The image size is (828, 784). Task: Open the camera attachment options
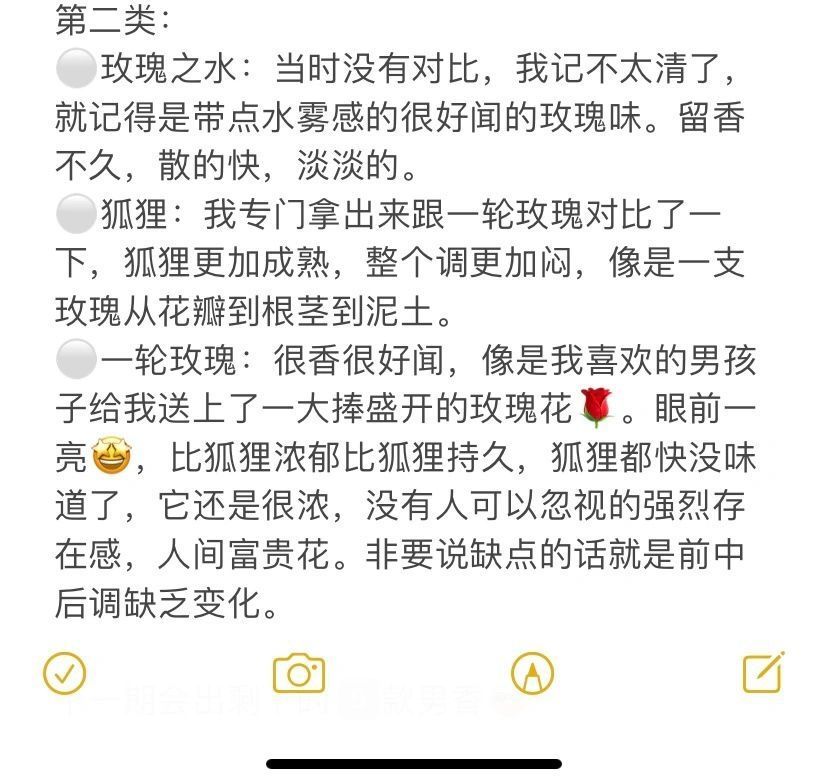(299, 673)
